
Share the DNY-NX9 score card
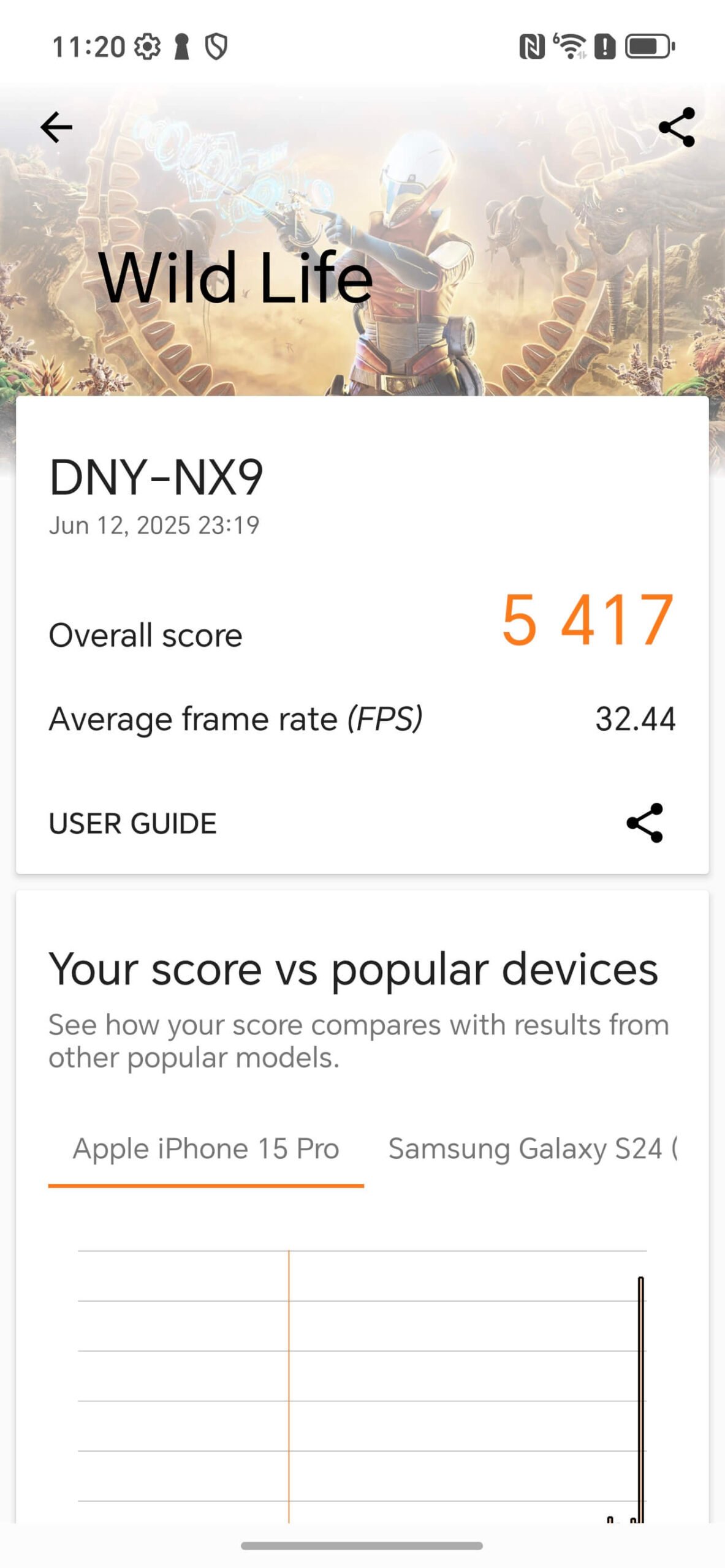645,823
